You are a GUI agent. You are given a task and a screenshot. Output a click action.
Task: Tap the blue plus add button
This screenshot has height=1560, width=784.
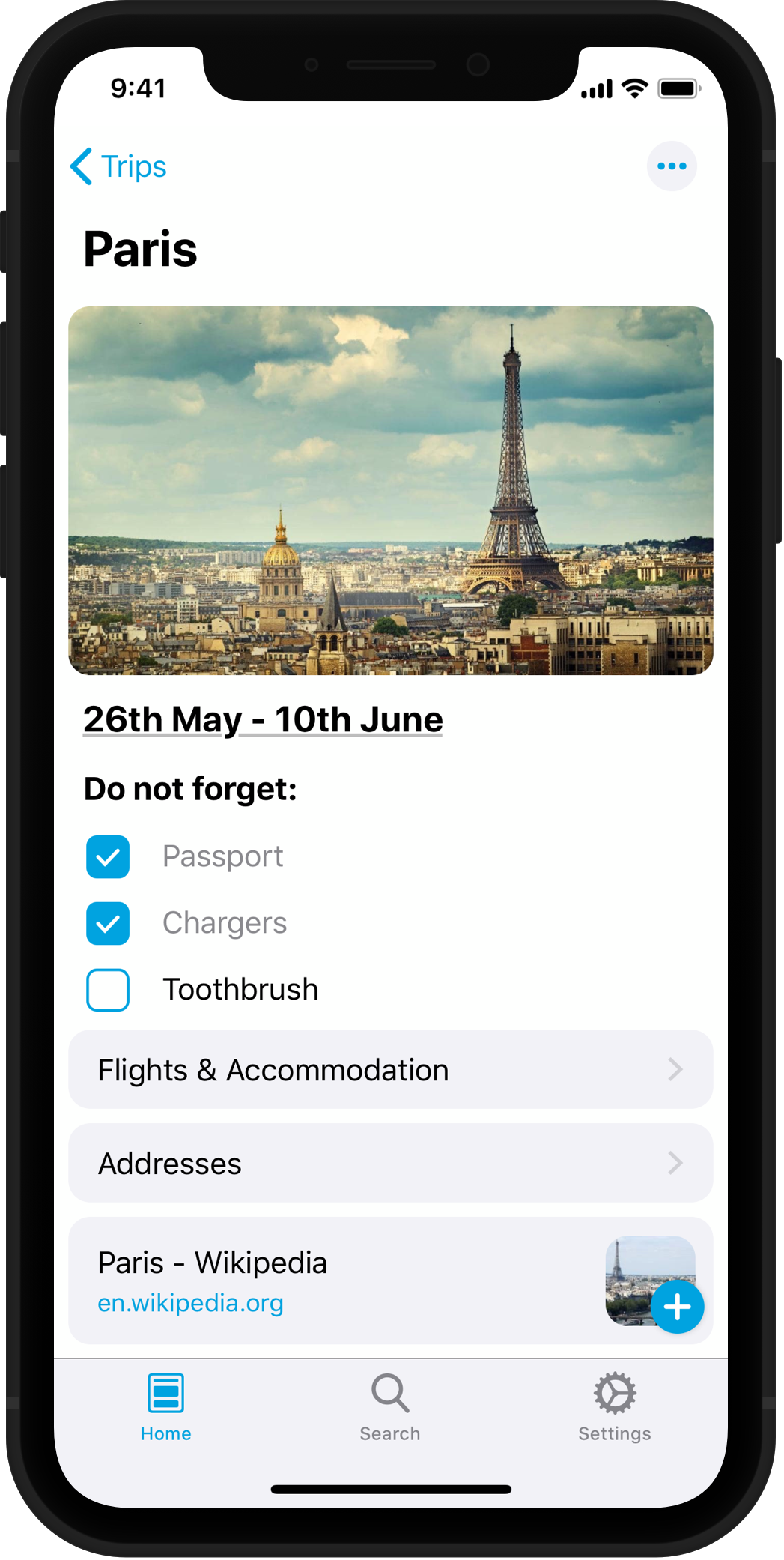677,1307
